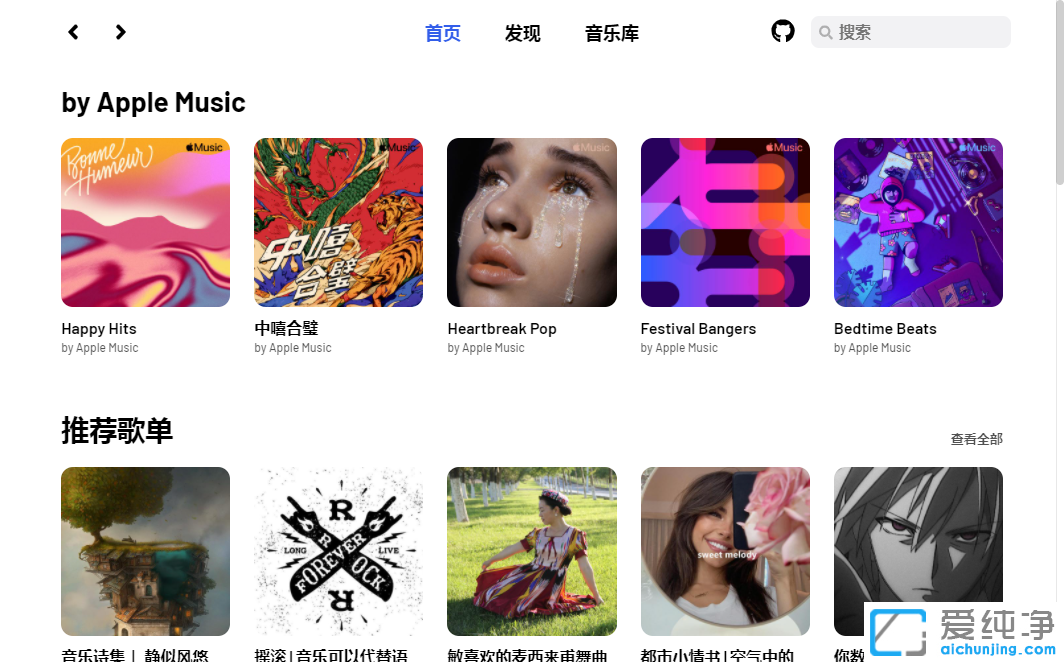Open the Bedtime Beats playlist
This screenshot has width=1064, height=662.
(x=918, y=222)
